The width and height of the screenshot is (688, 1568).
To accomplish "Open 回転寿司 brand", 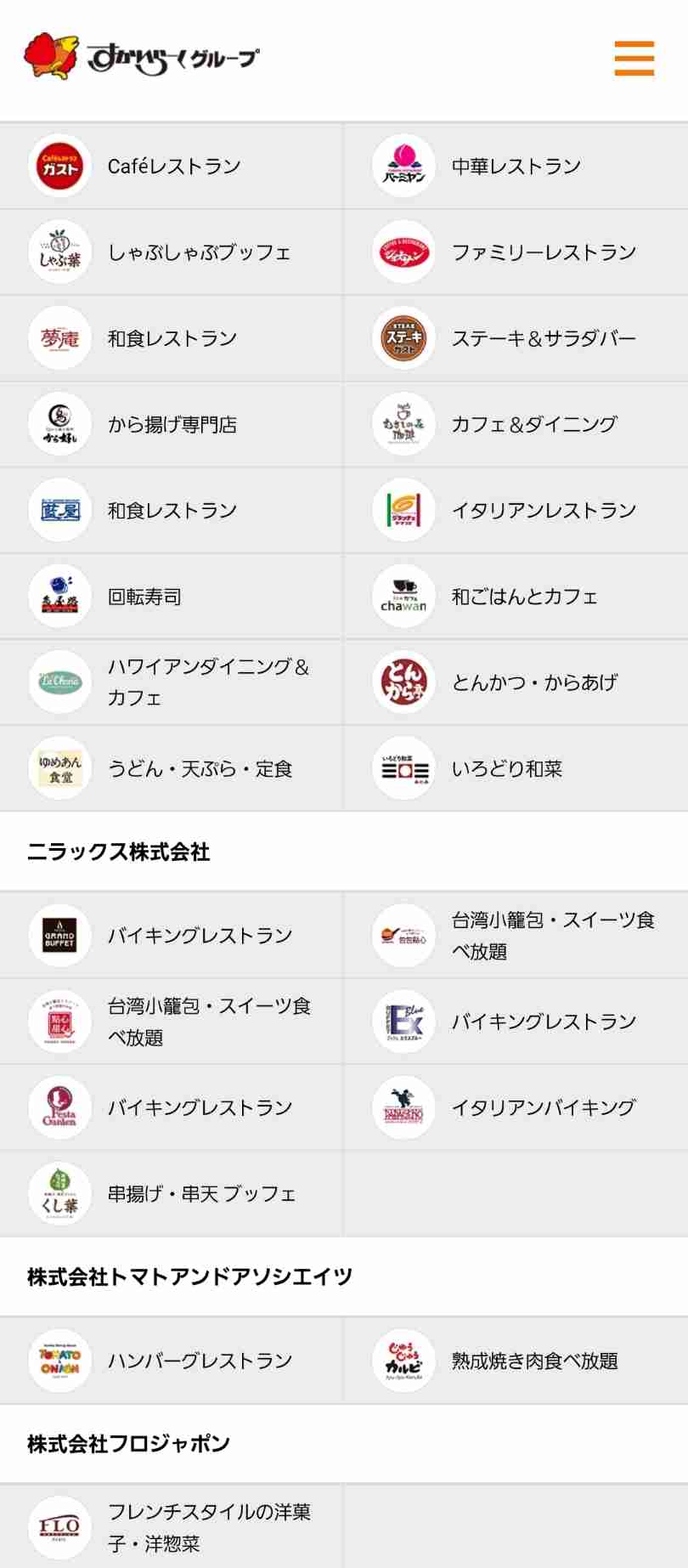I will [x=172, y=597].
